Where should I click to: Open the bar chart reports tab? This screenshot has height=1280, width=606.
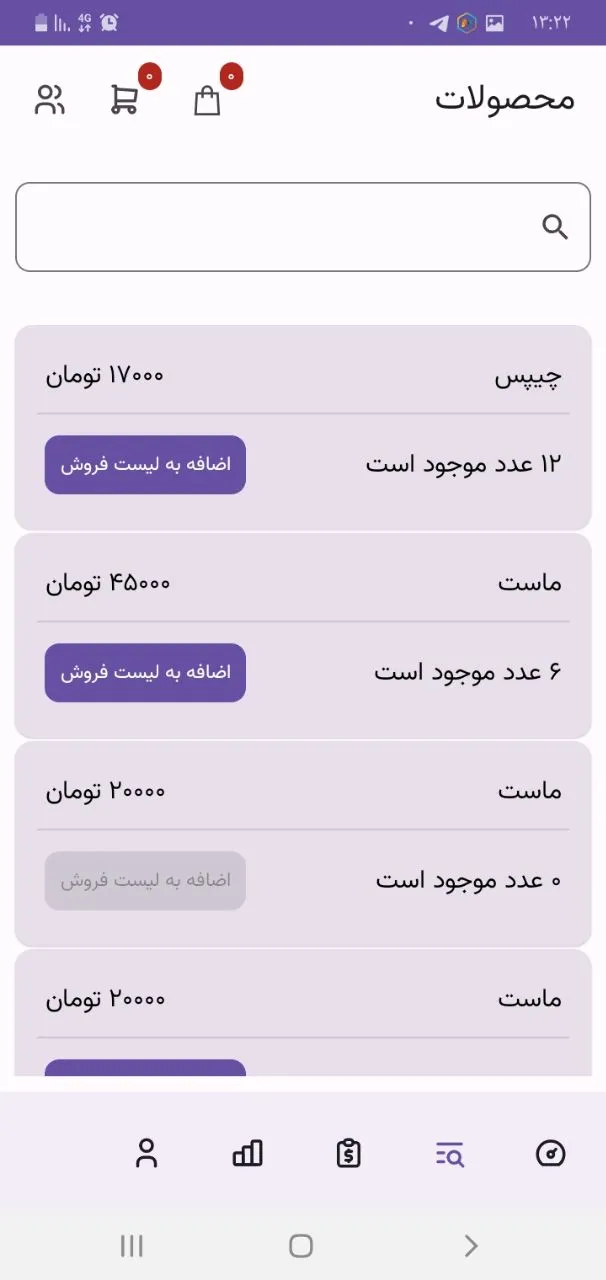(x=247, y=1154)
